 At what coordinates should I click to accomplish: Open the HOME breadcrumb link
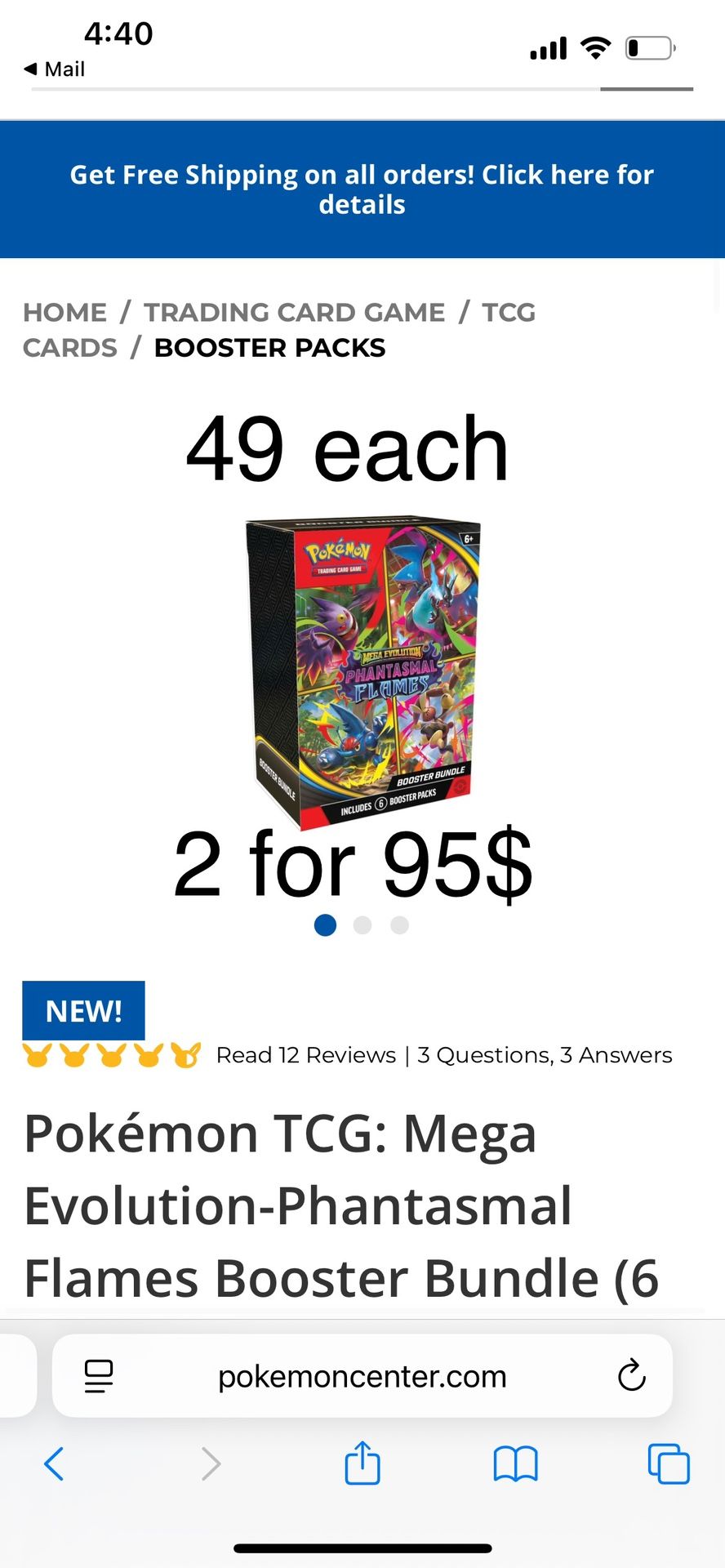[64, 312]
